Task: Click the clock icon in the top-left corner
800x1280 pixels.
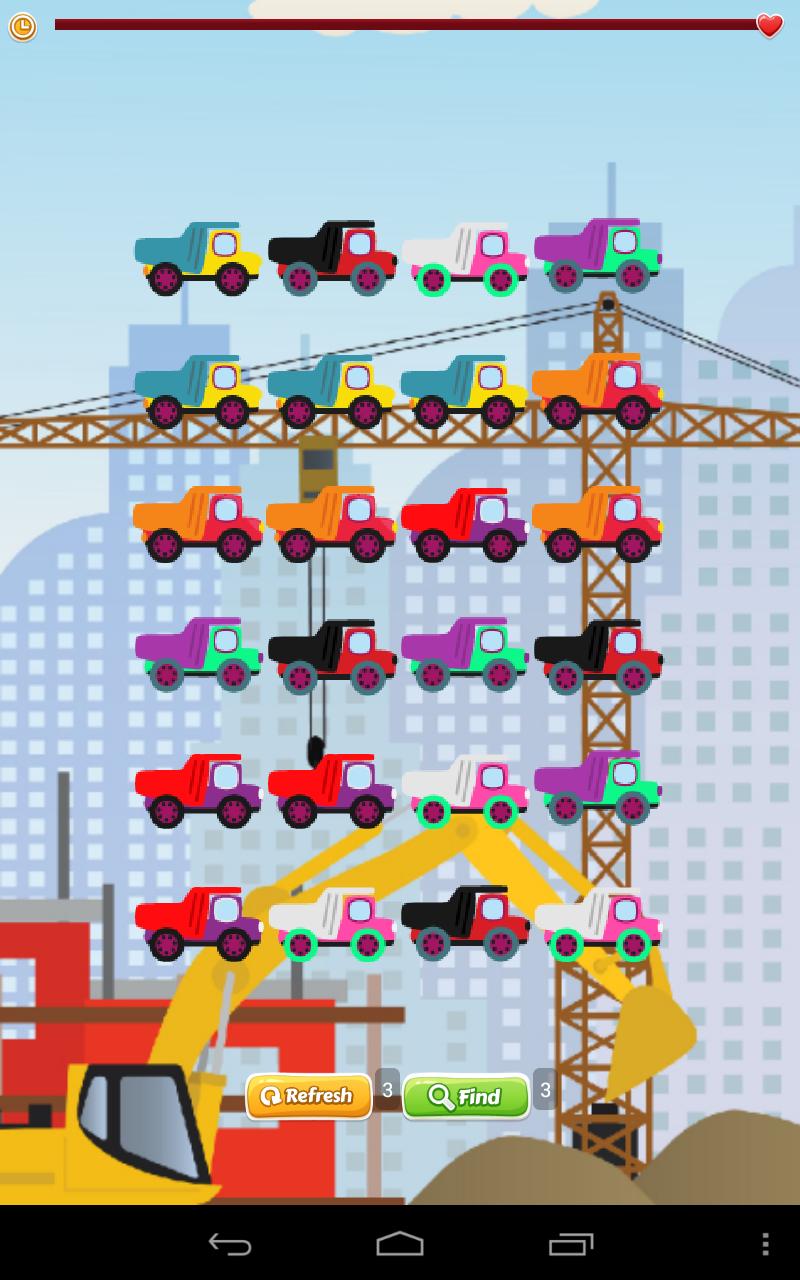Action: coord(20,27)
